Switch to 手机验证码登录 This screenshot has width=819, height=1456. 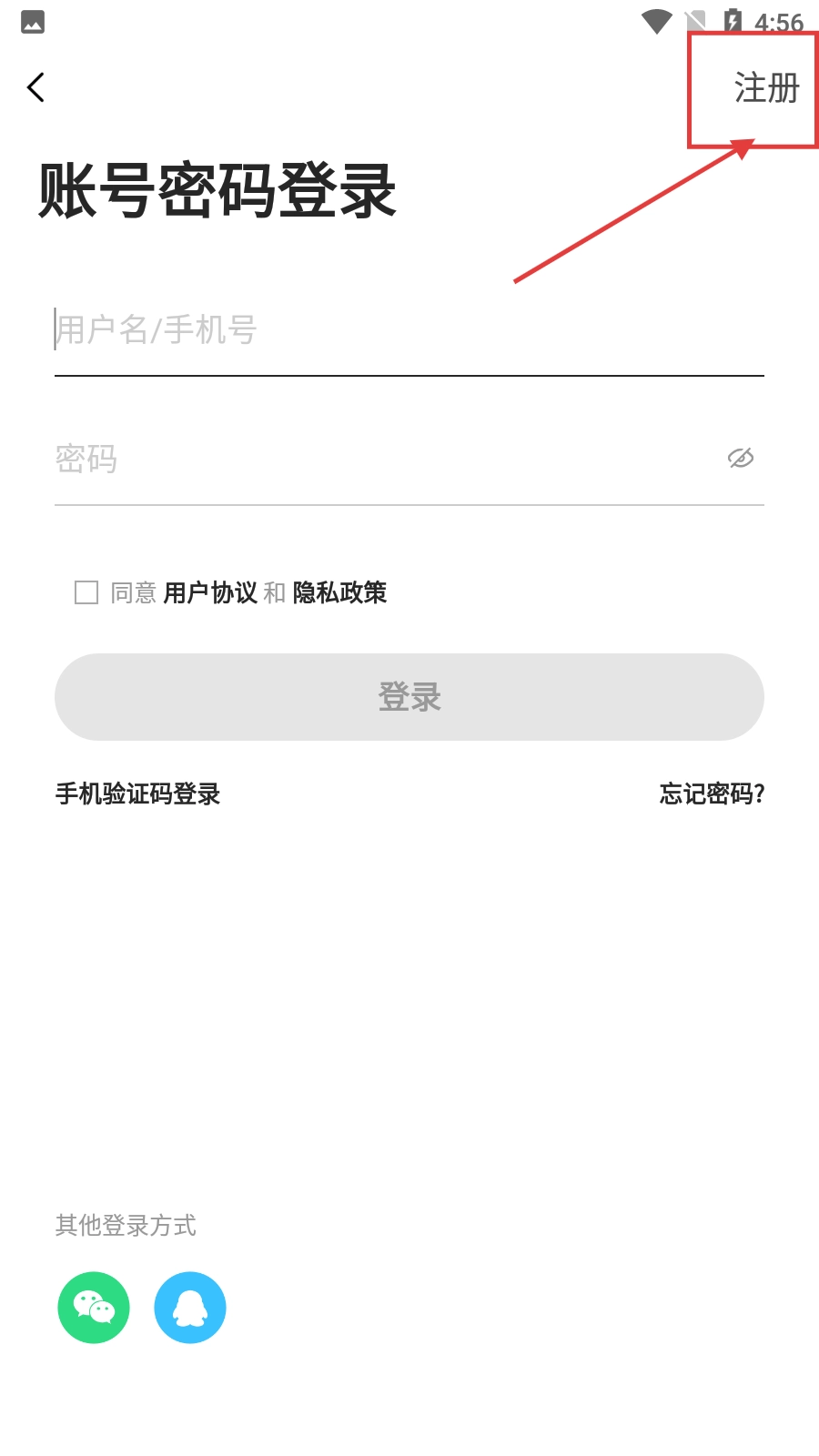pyautogui.click(x=138, y=794)
